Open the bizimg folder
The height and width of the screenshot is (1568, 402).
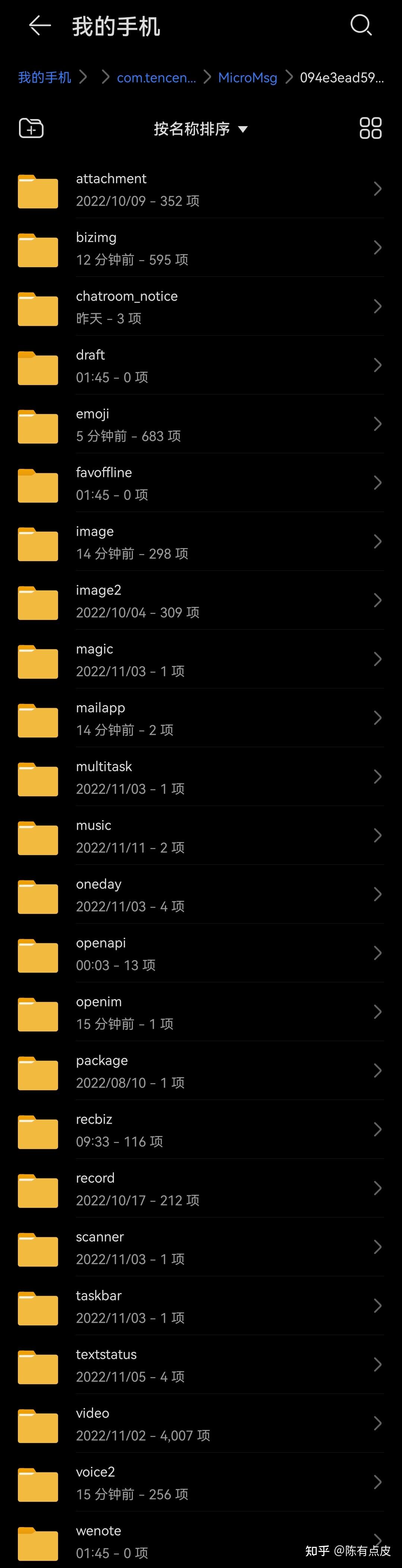point(201,248)
